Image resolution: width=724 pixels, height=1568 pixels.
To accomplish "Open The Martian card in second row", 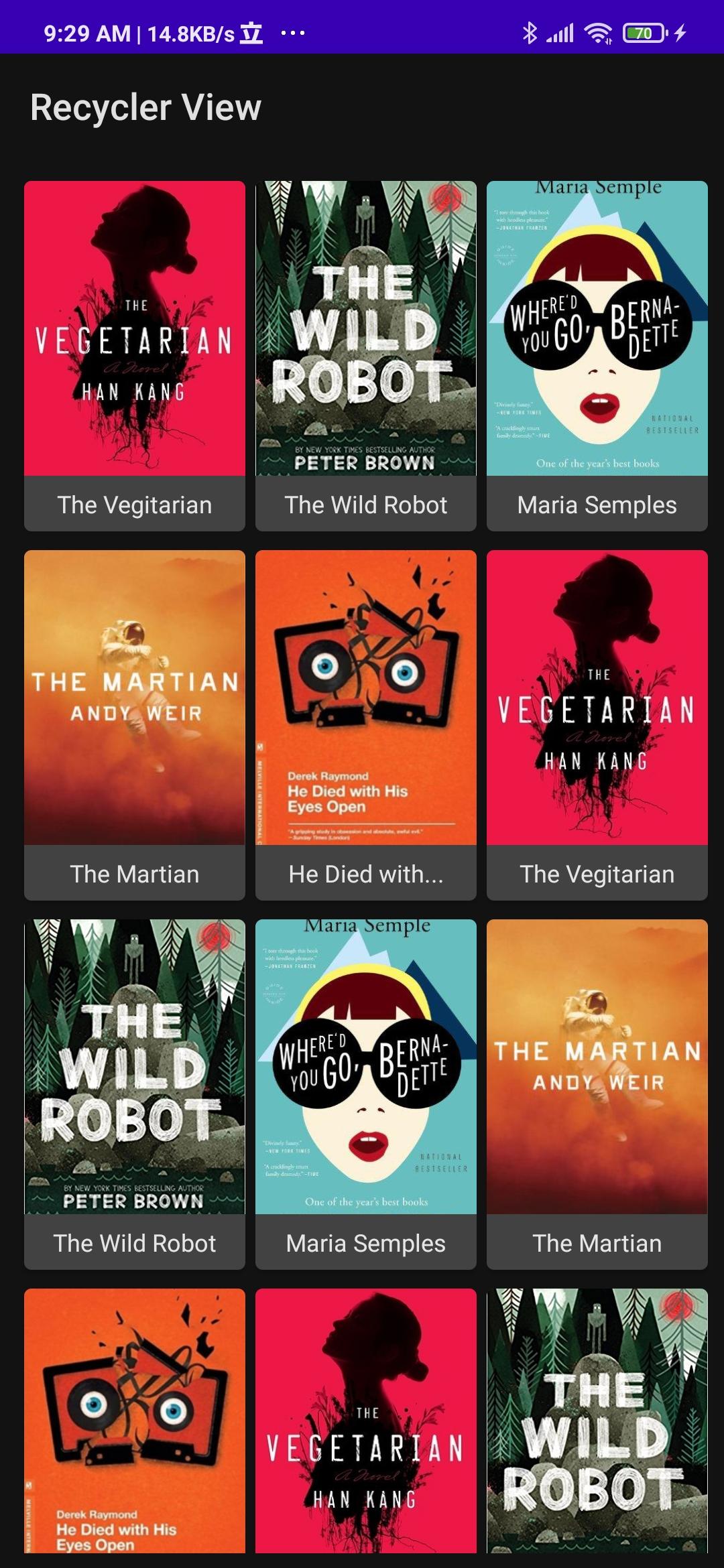I will [134, 724].
